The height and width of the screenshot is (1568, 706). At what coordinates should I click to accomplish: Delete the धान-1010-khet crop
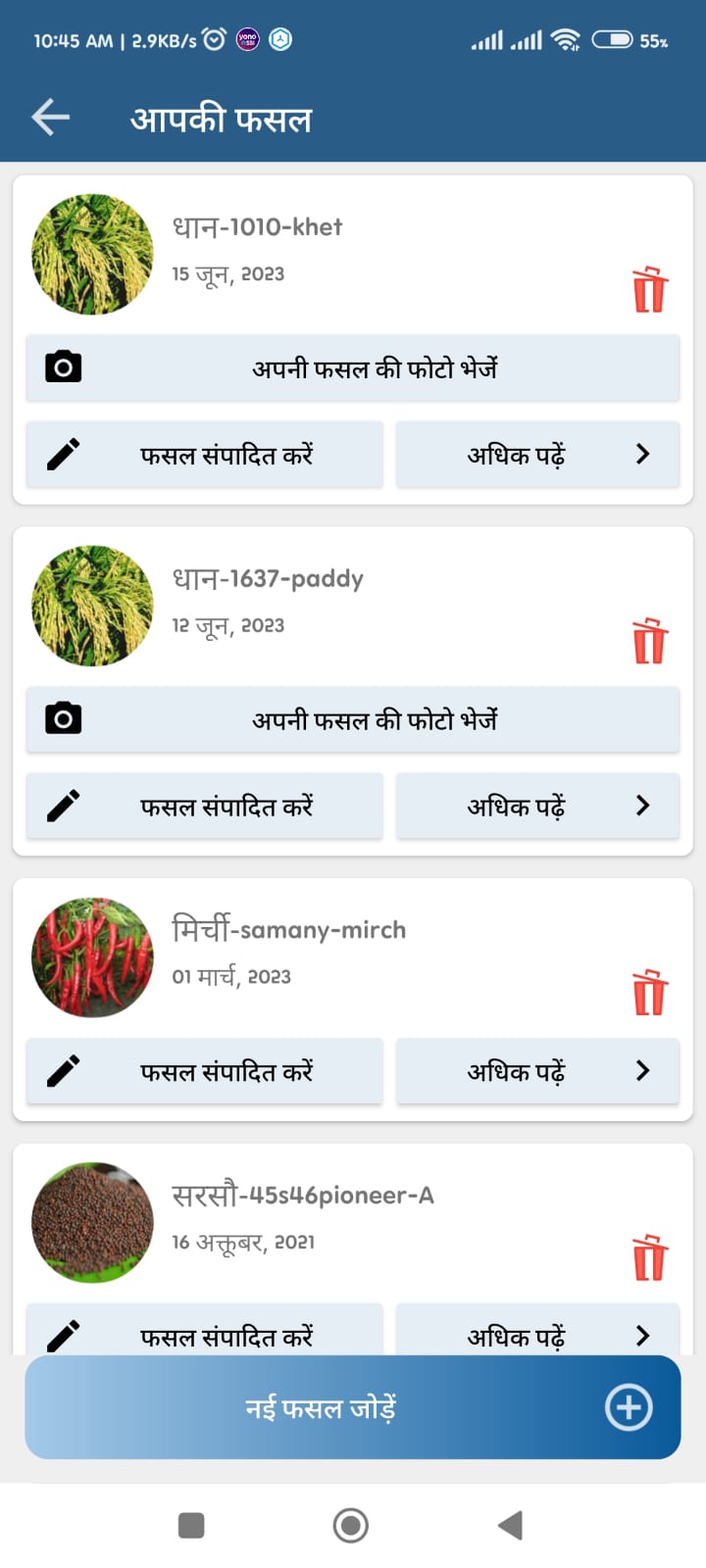(x=649, y=289)
